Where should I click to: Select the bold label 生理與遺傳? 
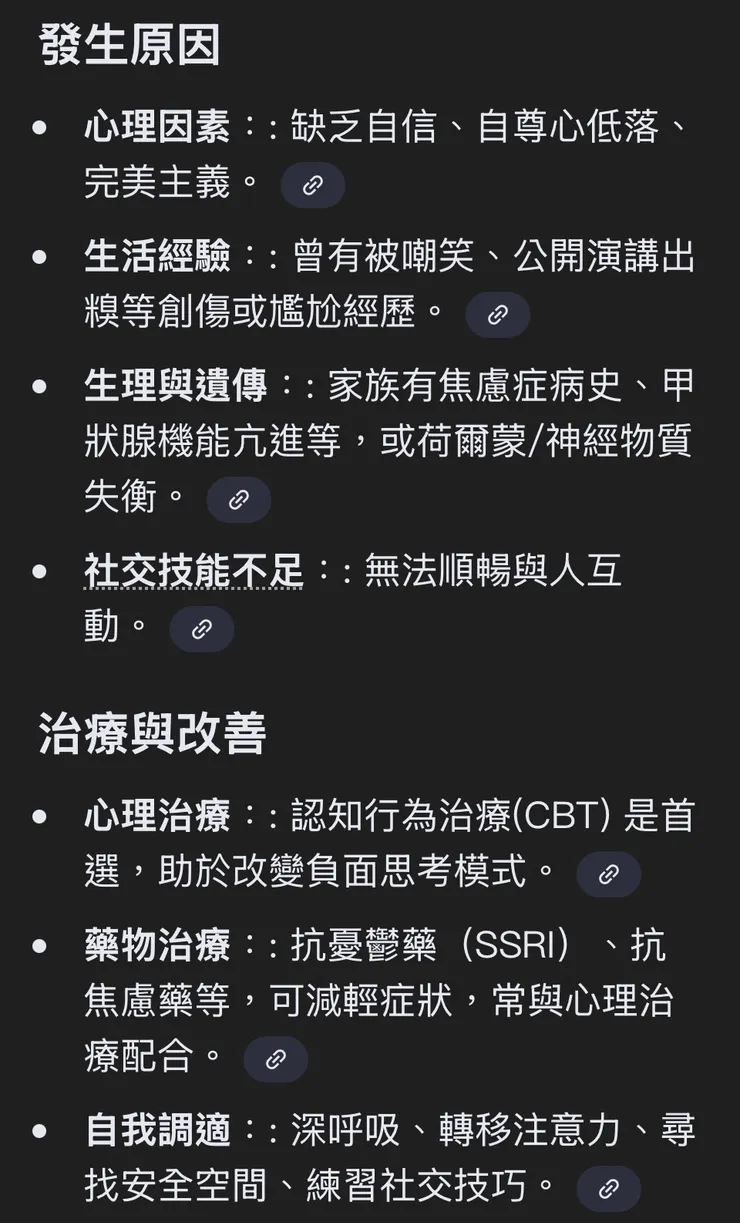coord(155,383)
